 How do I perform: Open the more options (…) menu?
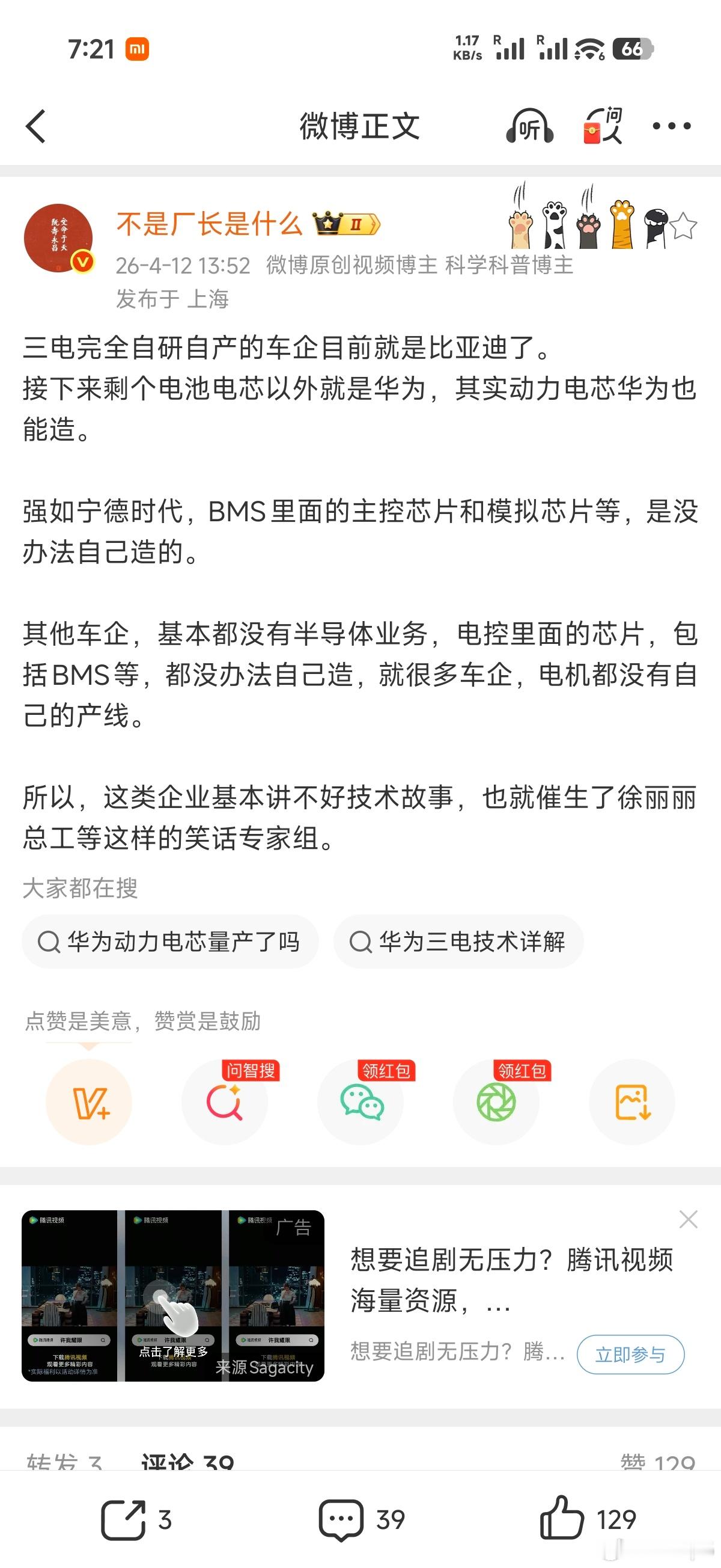(671, 126)
